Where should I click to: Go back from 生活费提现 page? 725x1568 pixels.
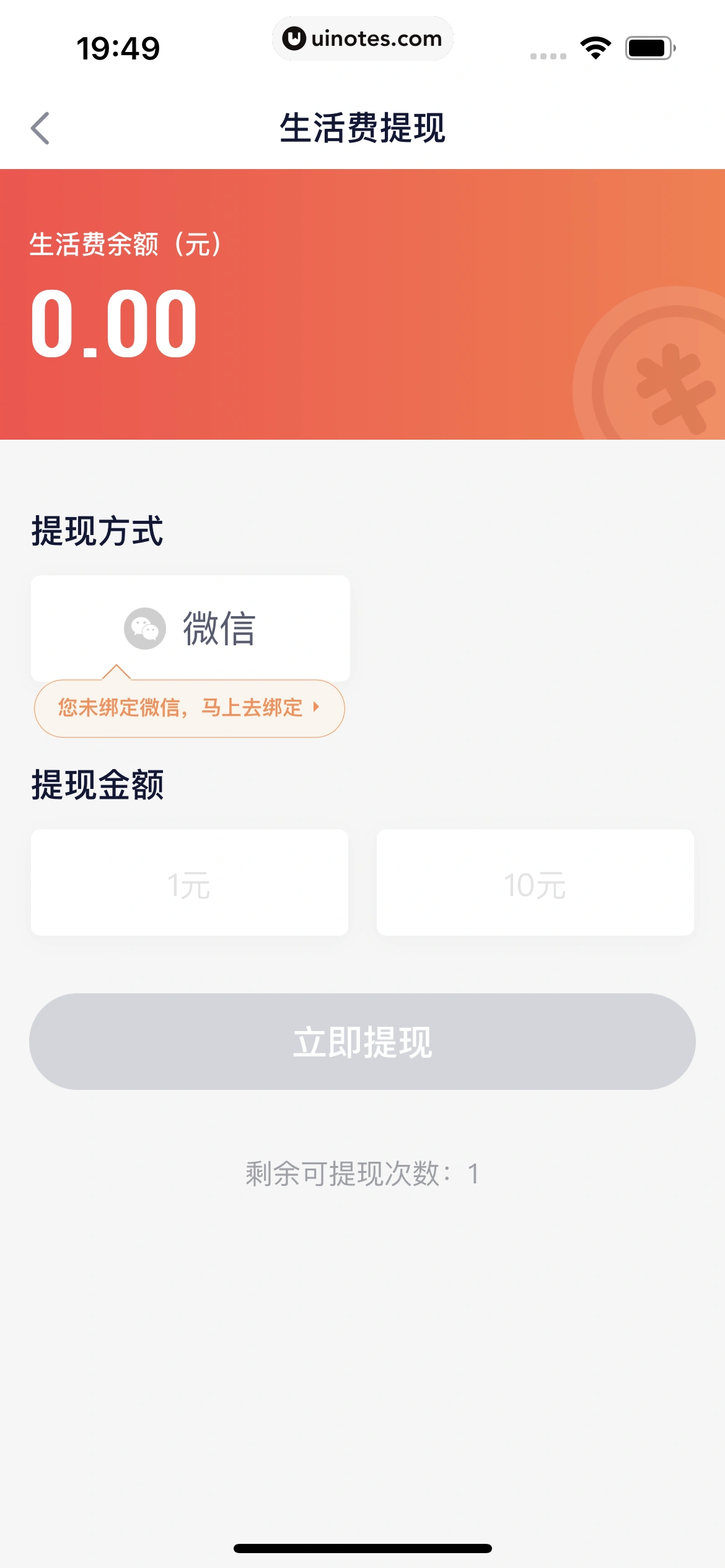pyautogui.click(x=41, y=128)
